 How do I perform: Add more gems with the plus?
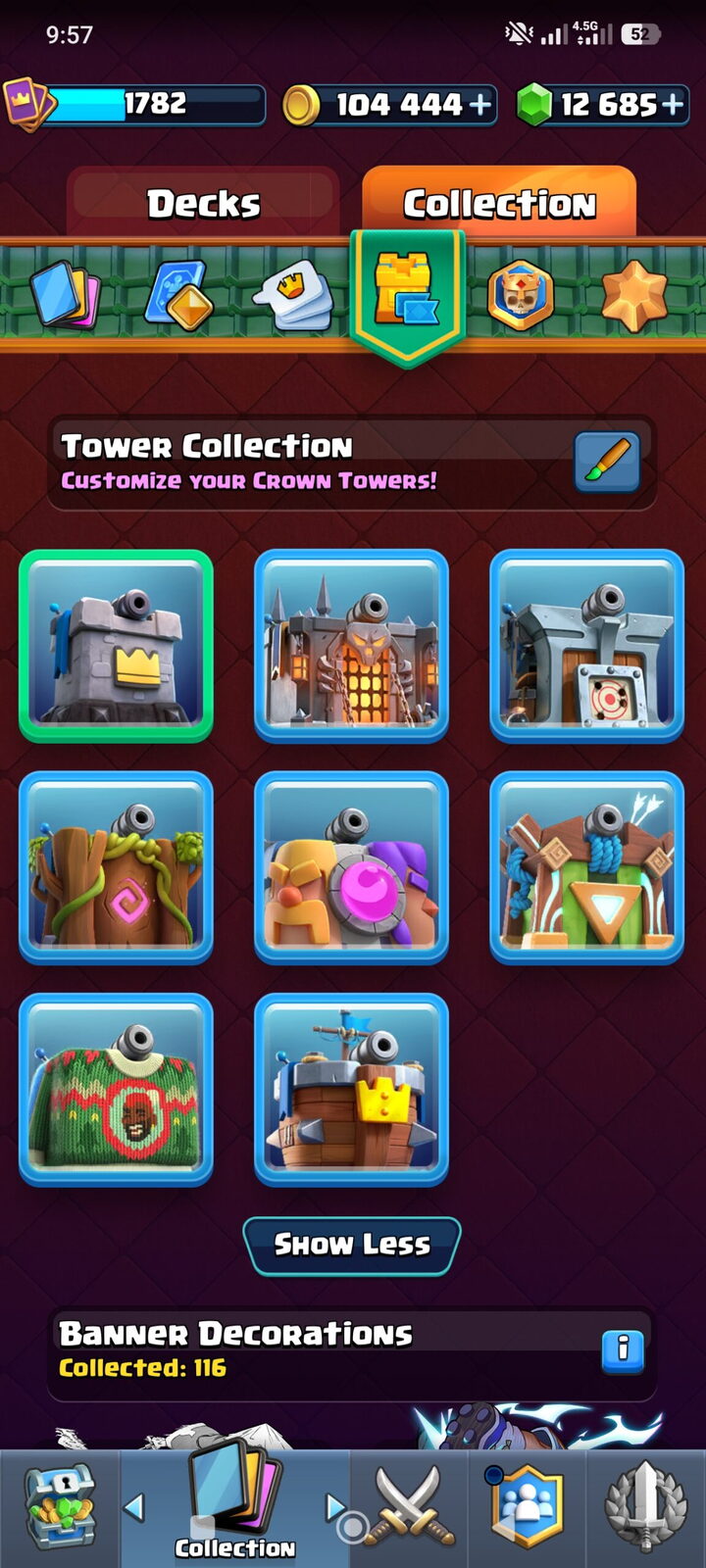click(x=673, y=105)
